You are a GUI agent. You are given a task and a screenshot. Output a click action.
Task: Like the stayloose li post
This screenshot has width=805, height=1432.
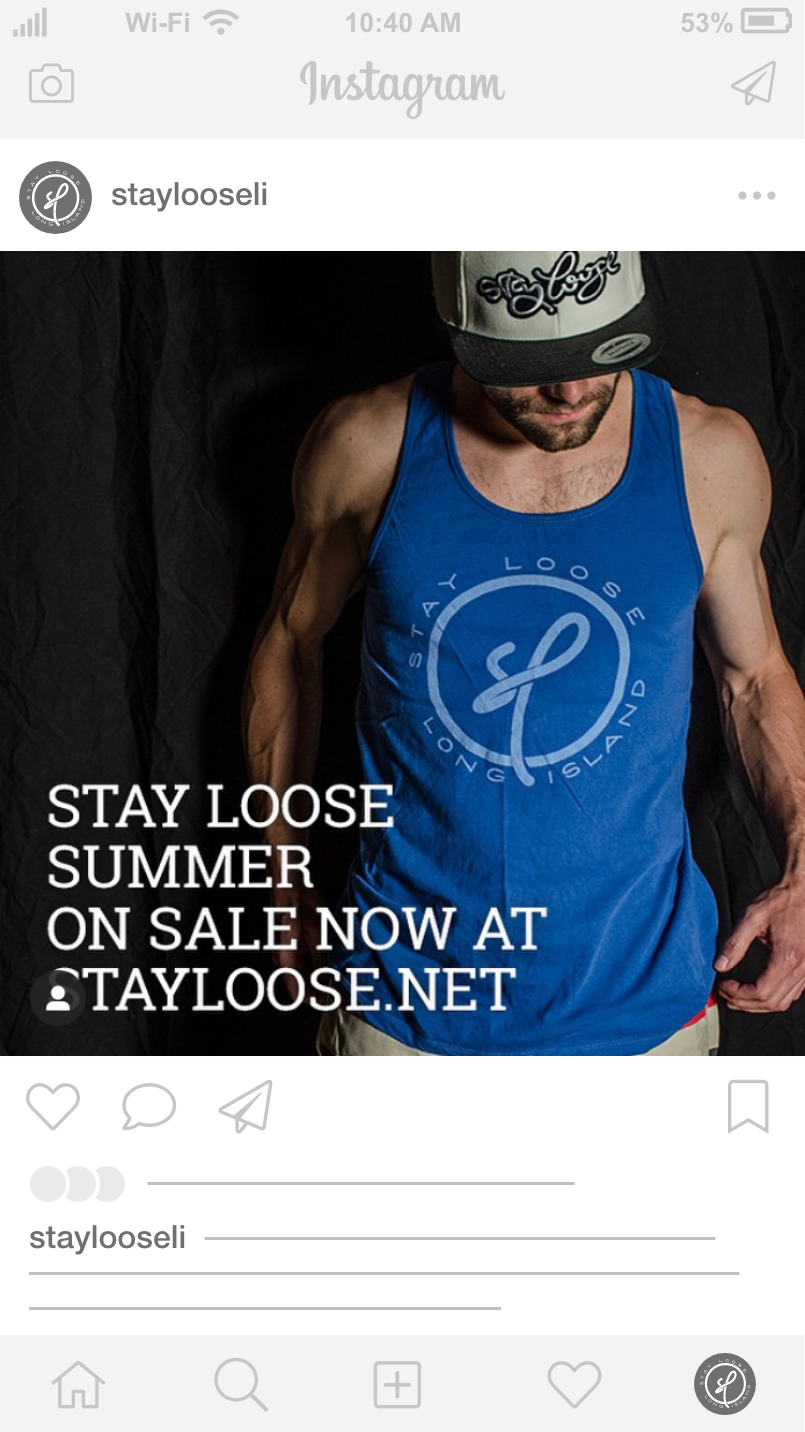pos(53,1107)
